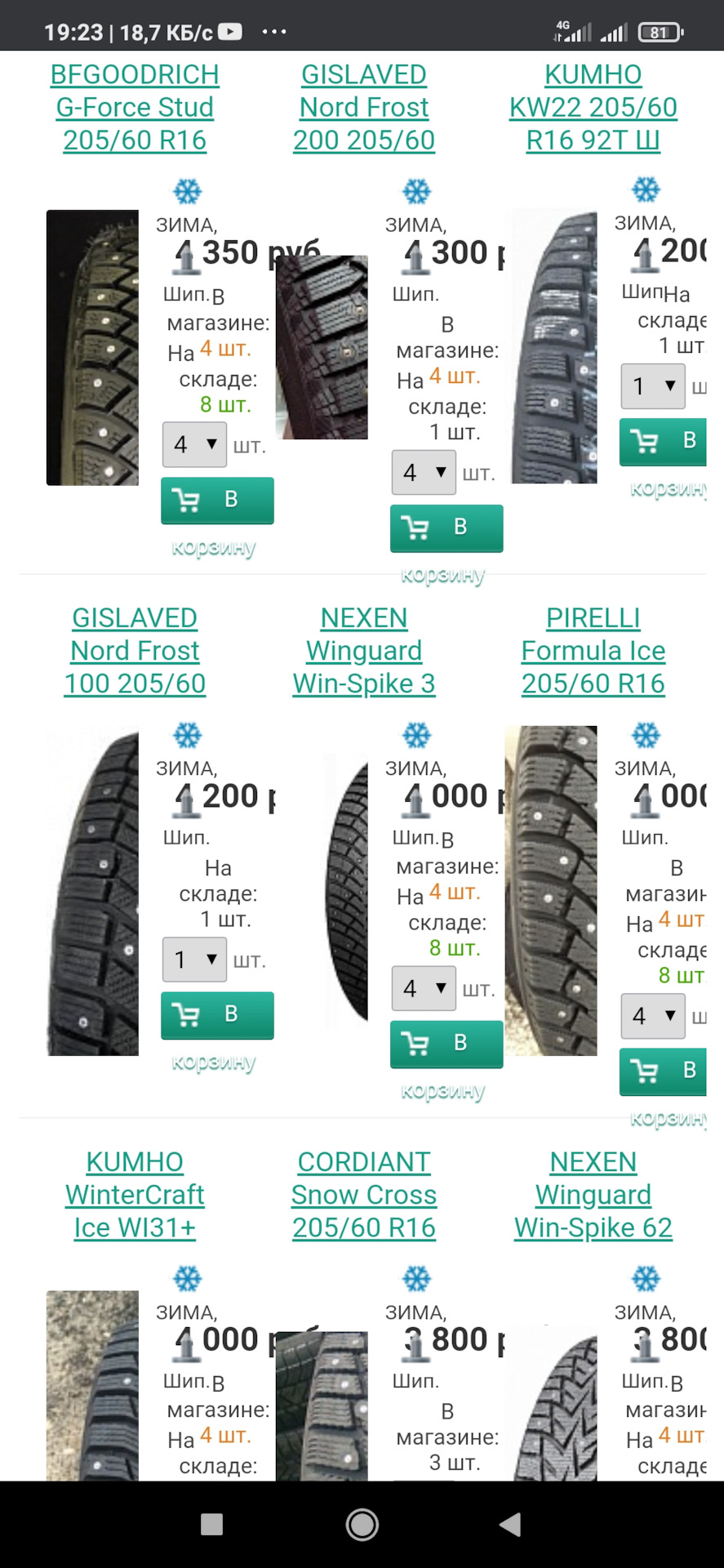Open the Kumho KW22 205/60 link
Image resolution: width=724 pixels, height=1568 pixels.
(x=593, y=107)
